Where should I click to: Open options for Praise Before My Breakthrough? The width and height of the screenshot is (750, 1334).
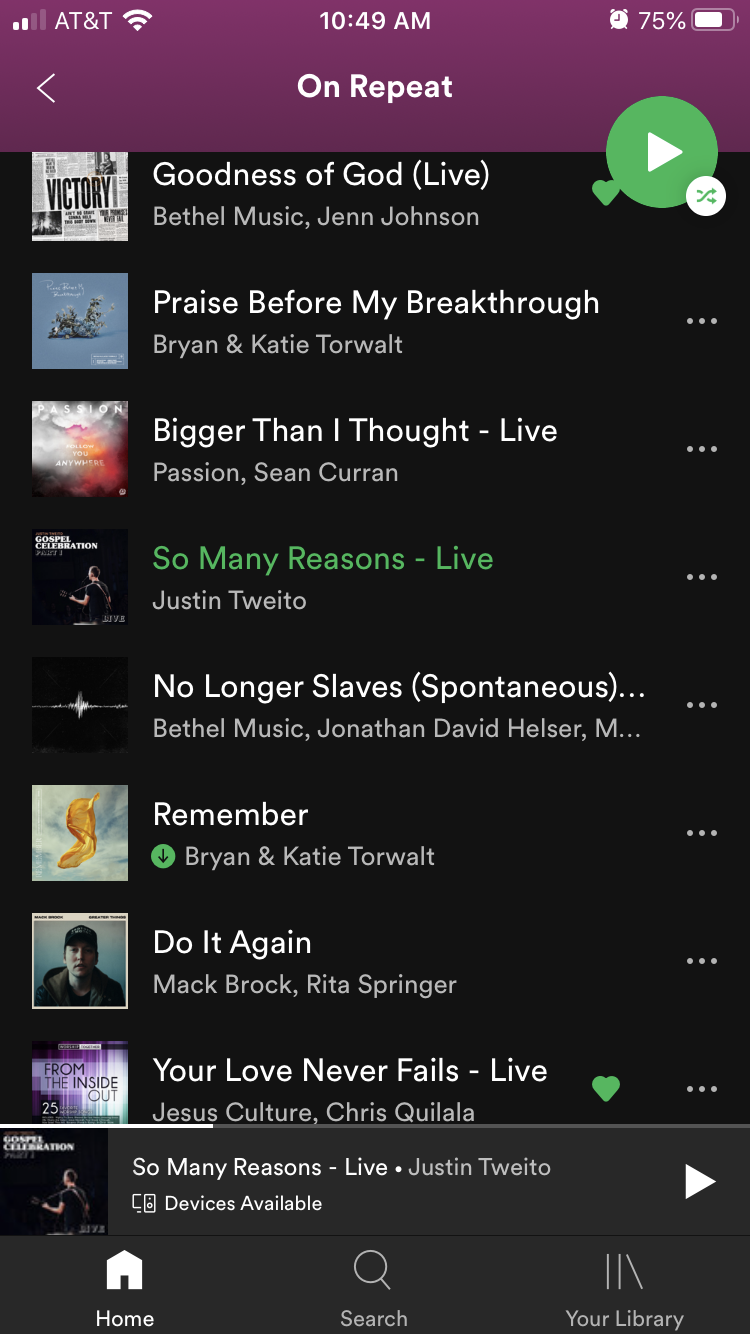701,321
